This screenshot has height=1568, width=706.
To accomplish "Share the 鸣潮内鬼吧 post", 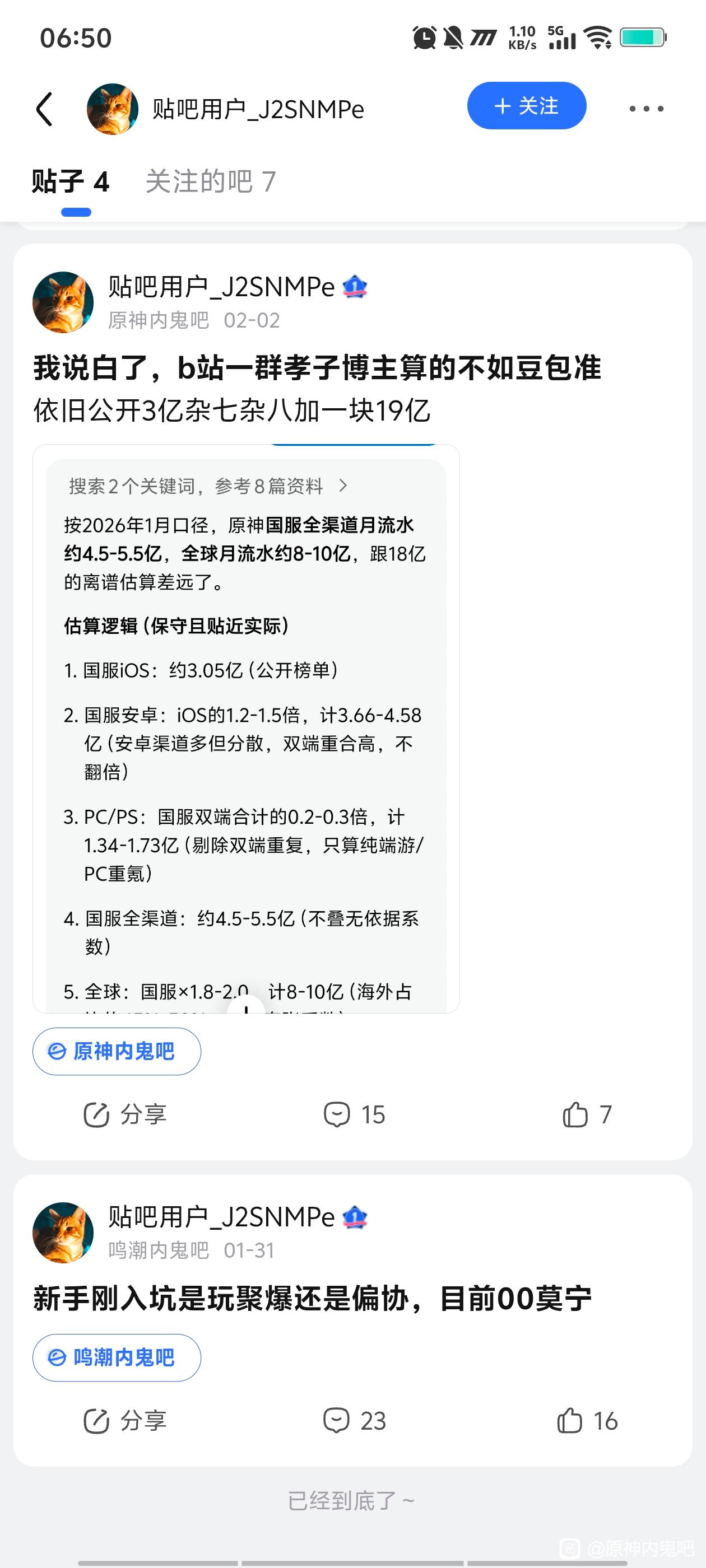I will pos(125,1421).
